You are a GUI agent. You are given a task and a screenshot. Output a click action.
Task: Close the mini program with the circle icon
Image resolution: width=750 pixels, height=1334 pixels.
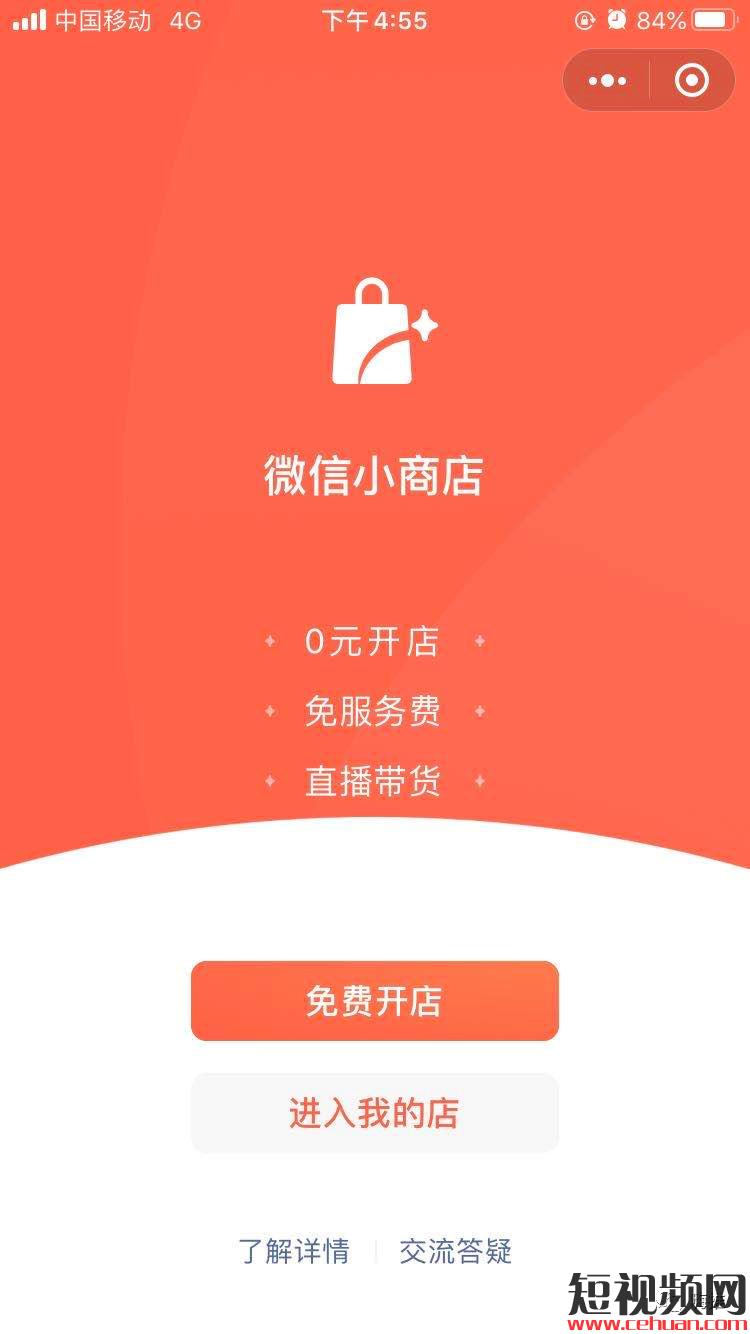pos(692,80)
